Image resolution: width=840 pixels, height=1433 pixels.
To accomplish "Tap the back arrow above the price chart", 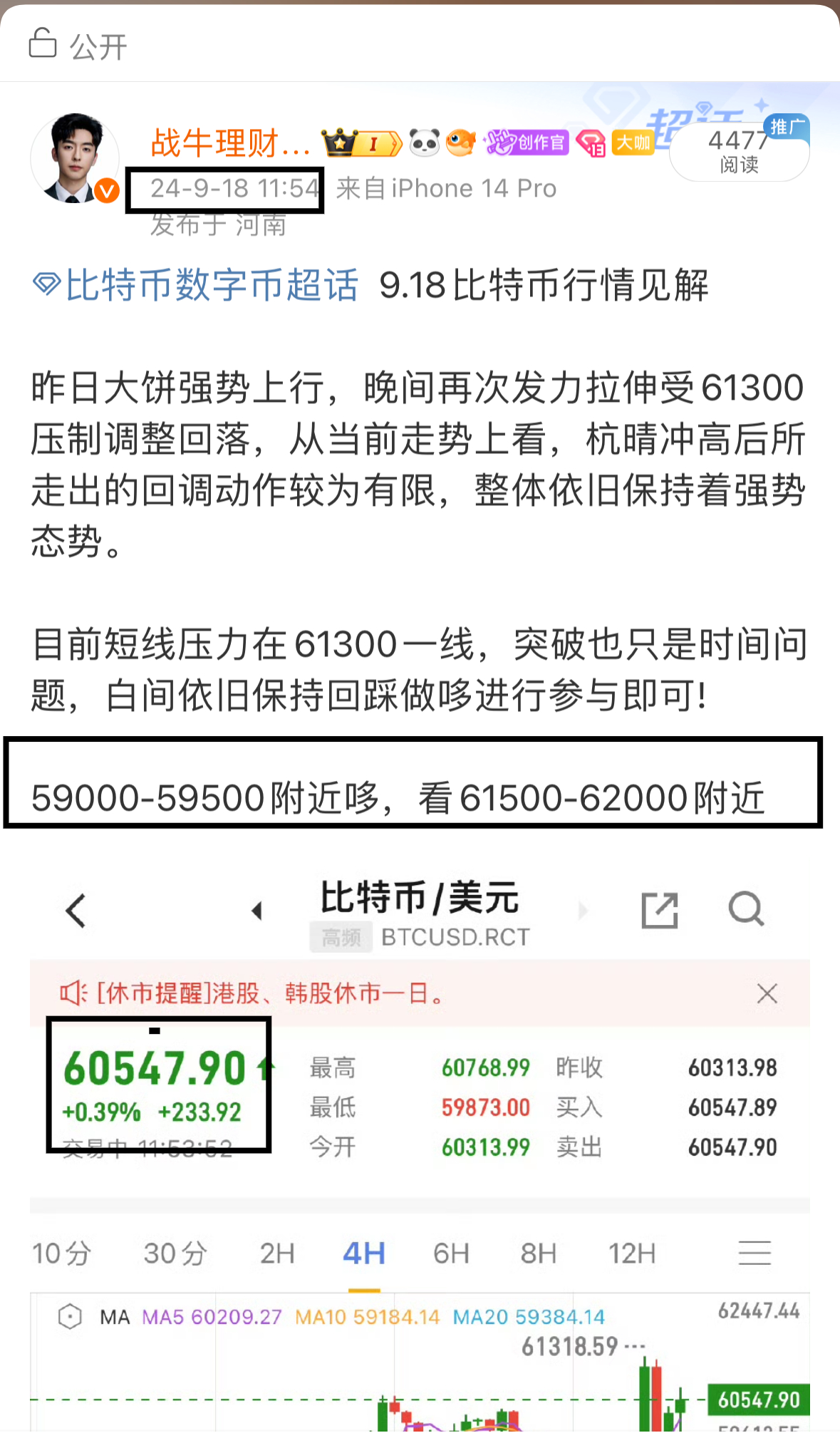I will tap(76, 910).
